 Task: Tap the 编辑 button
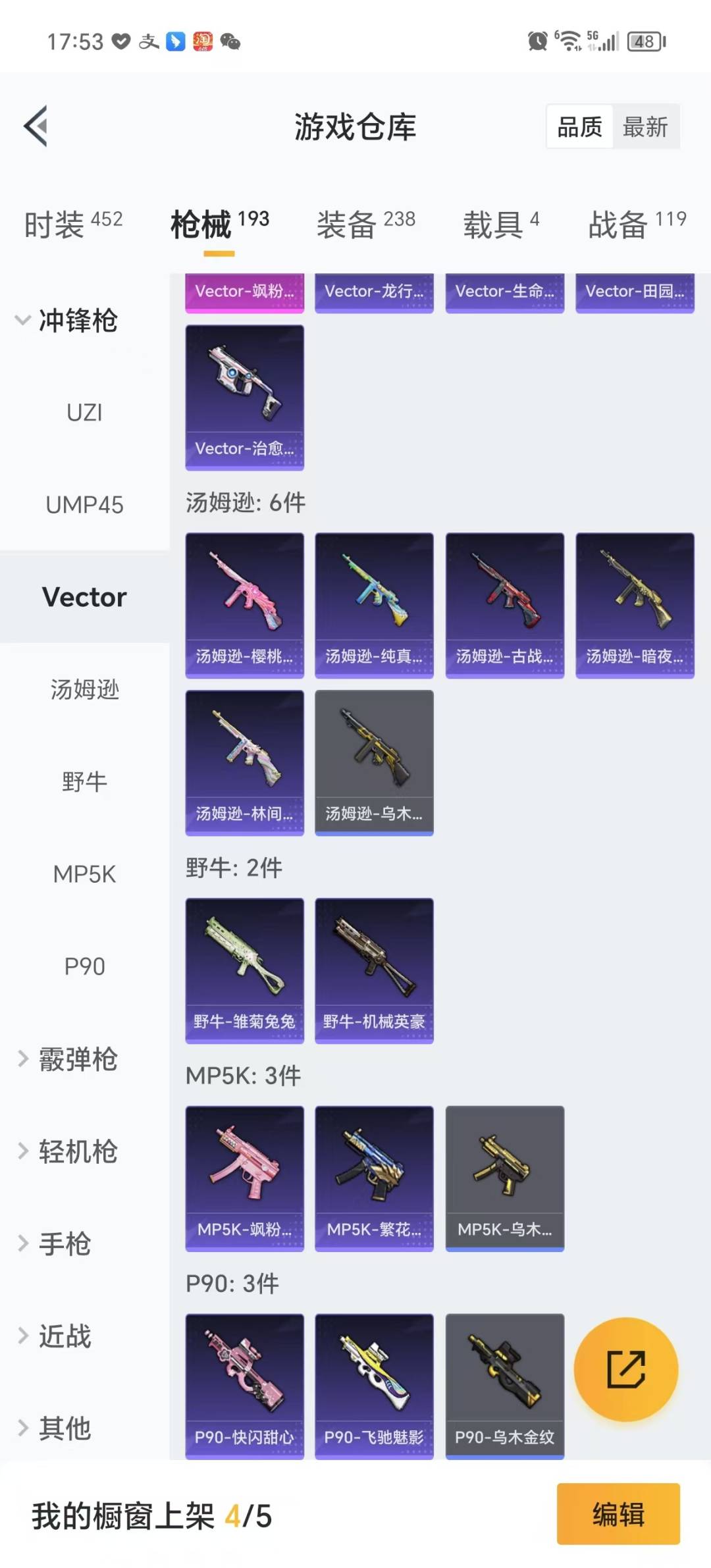click(x=618, y=1513)
